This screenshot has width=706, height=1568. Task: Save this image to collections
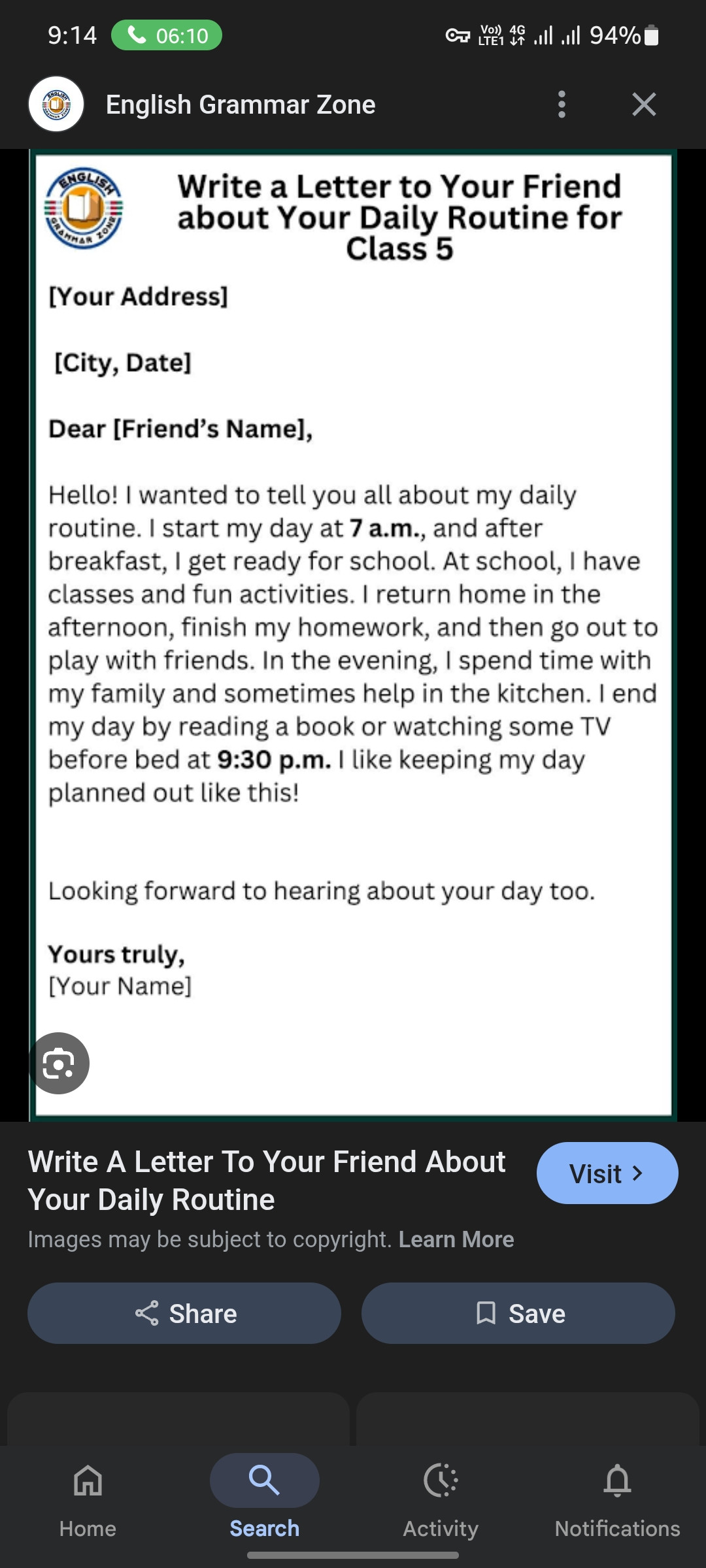(x=518, y=1313)
